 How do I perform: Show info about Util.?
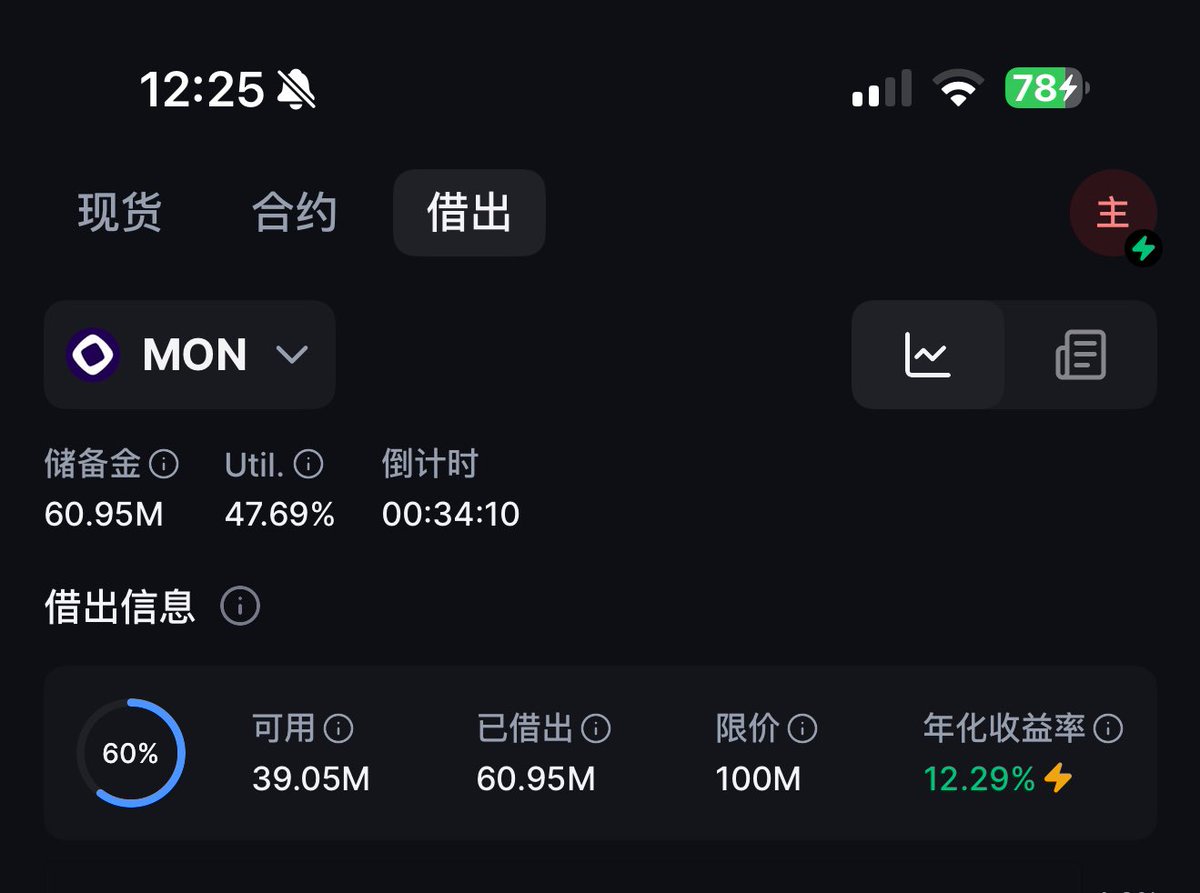[309, 464]
